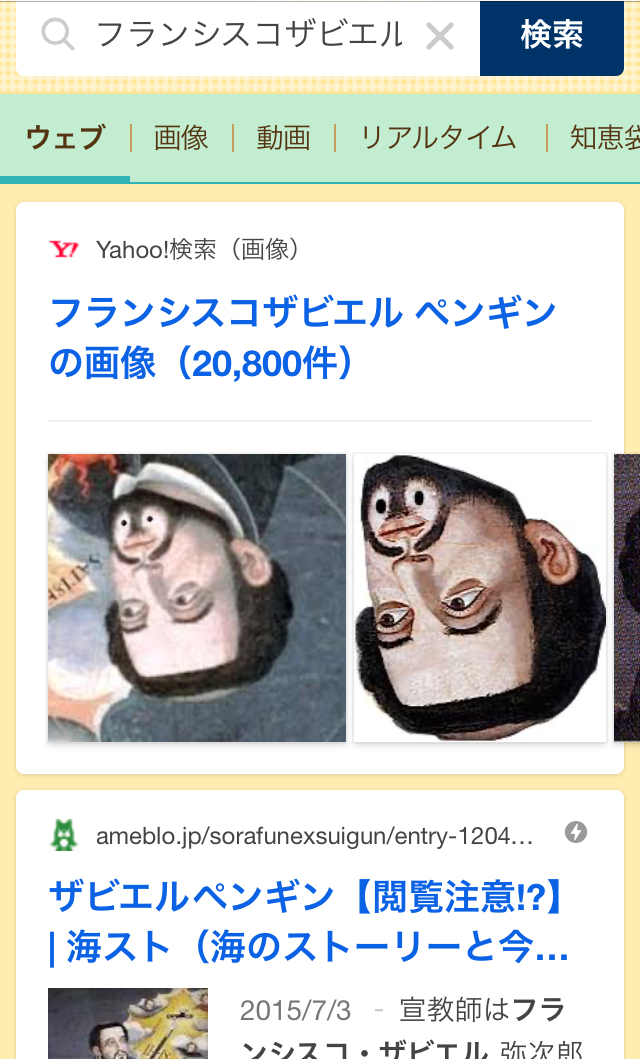Tap the 検索 button

point(551,37)
